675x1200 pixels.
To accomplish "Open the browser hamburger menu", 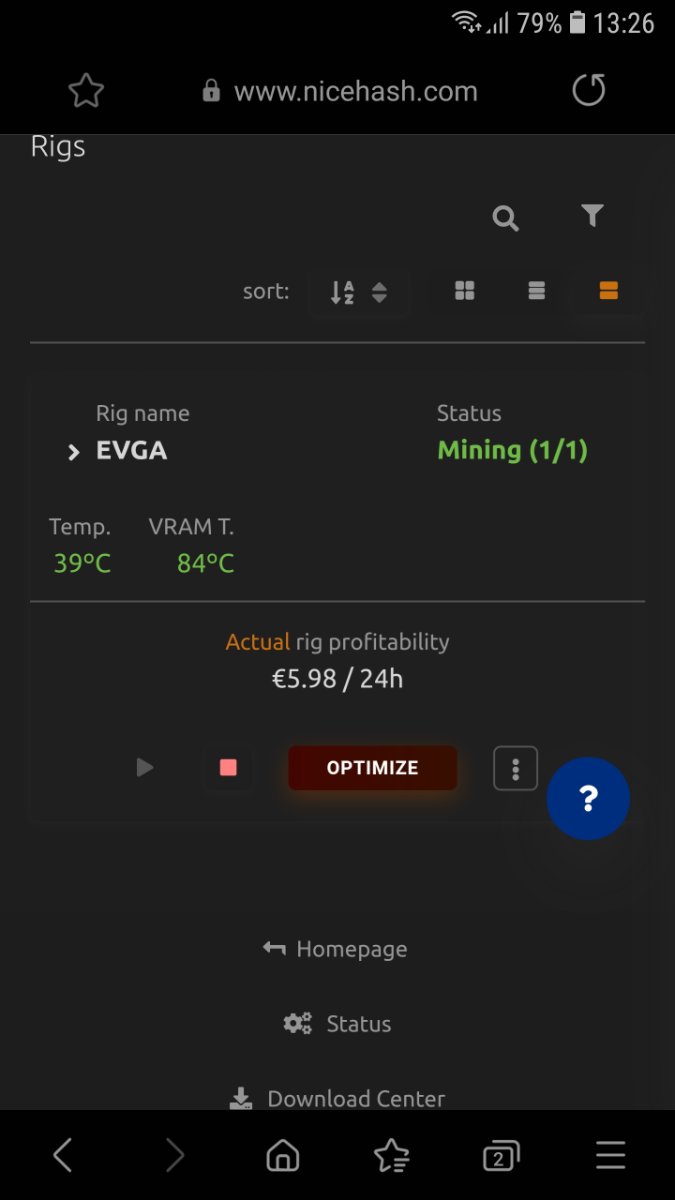I will pos(611,1156).
